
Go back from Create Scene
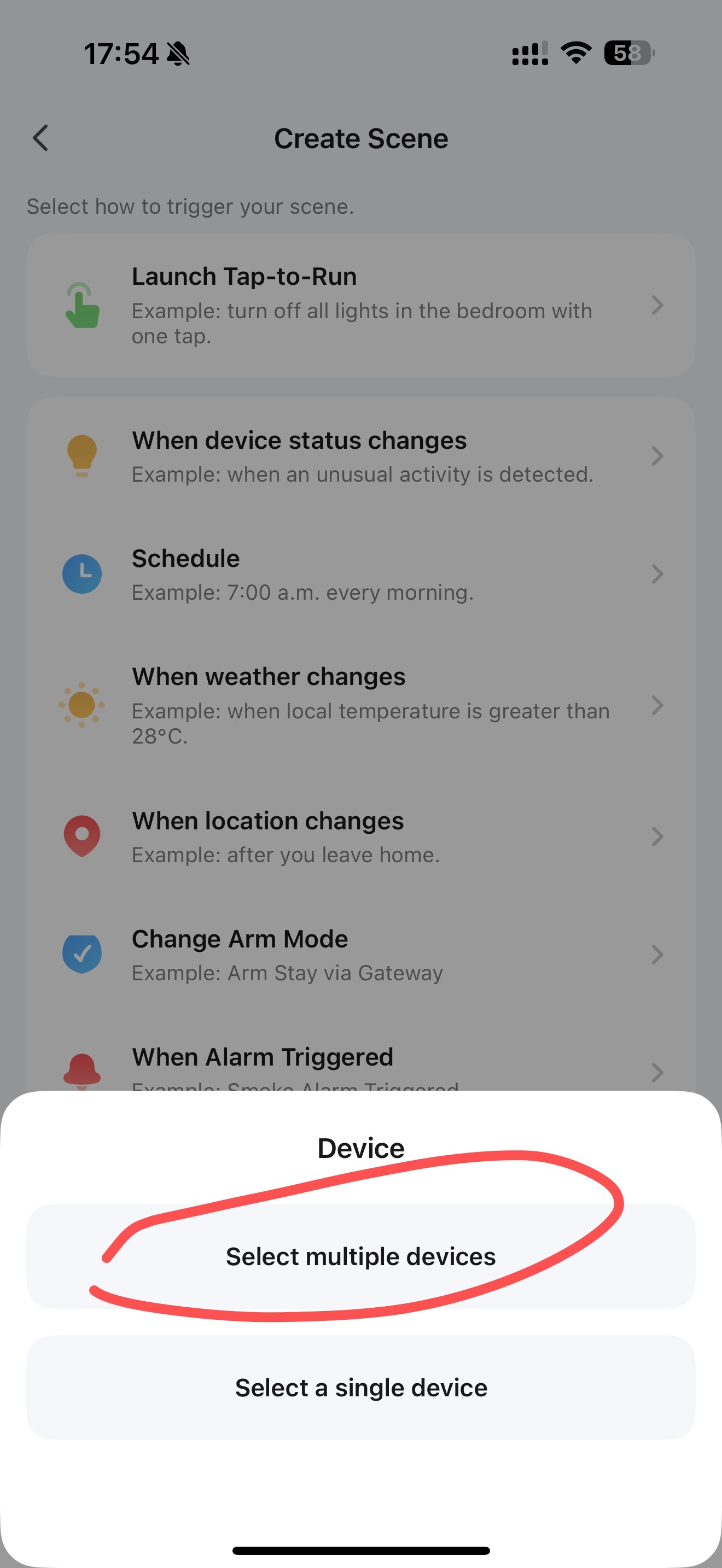[40, 138]
